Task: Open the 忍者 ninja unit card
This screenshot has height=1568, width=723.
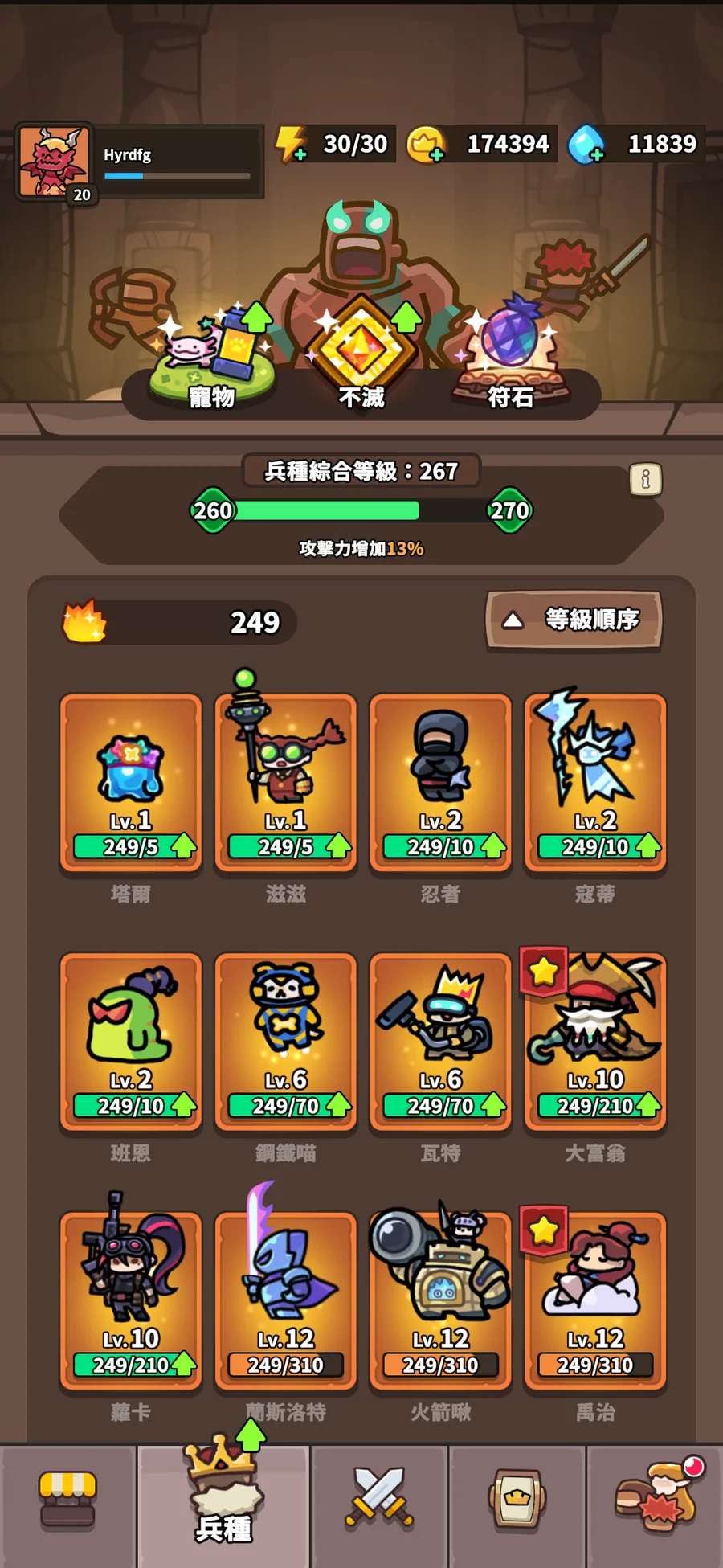Action: point(440,784)
